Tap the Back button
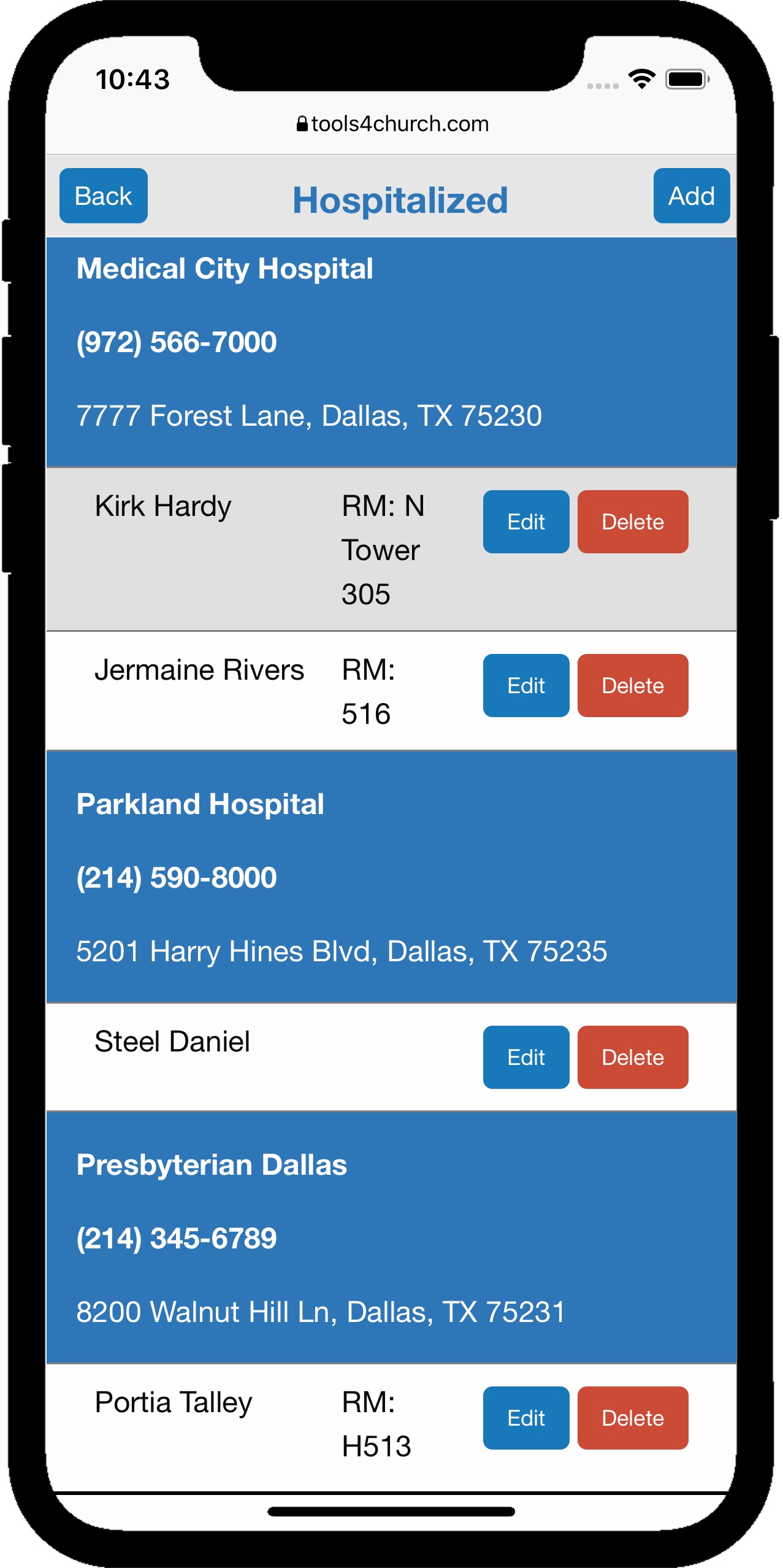Viewport: 783px width, 1568px height. tap(103, 196)
